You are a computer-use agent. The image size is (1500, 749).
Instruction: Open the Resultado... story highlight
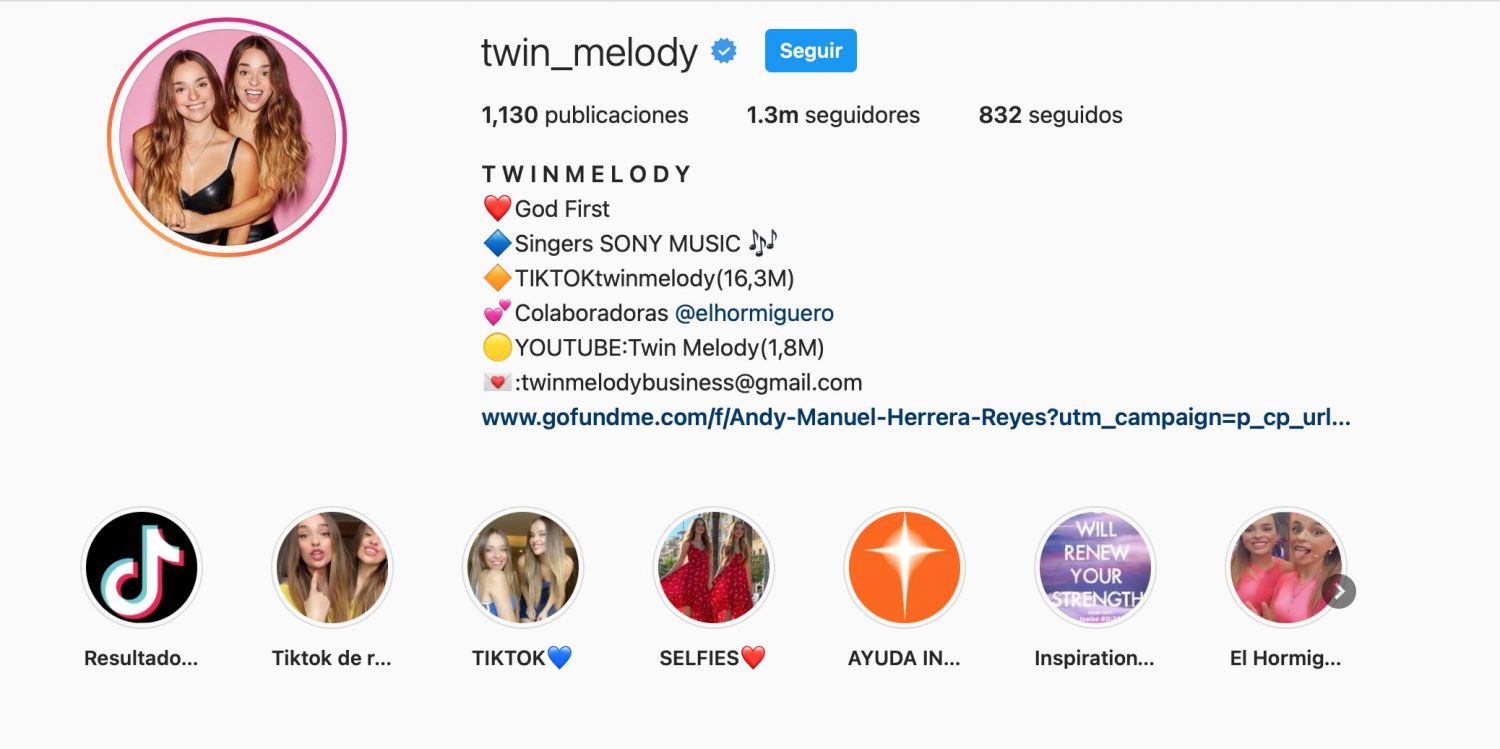(x=141, y=567)
